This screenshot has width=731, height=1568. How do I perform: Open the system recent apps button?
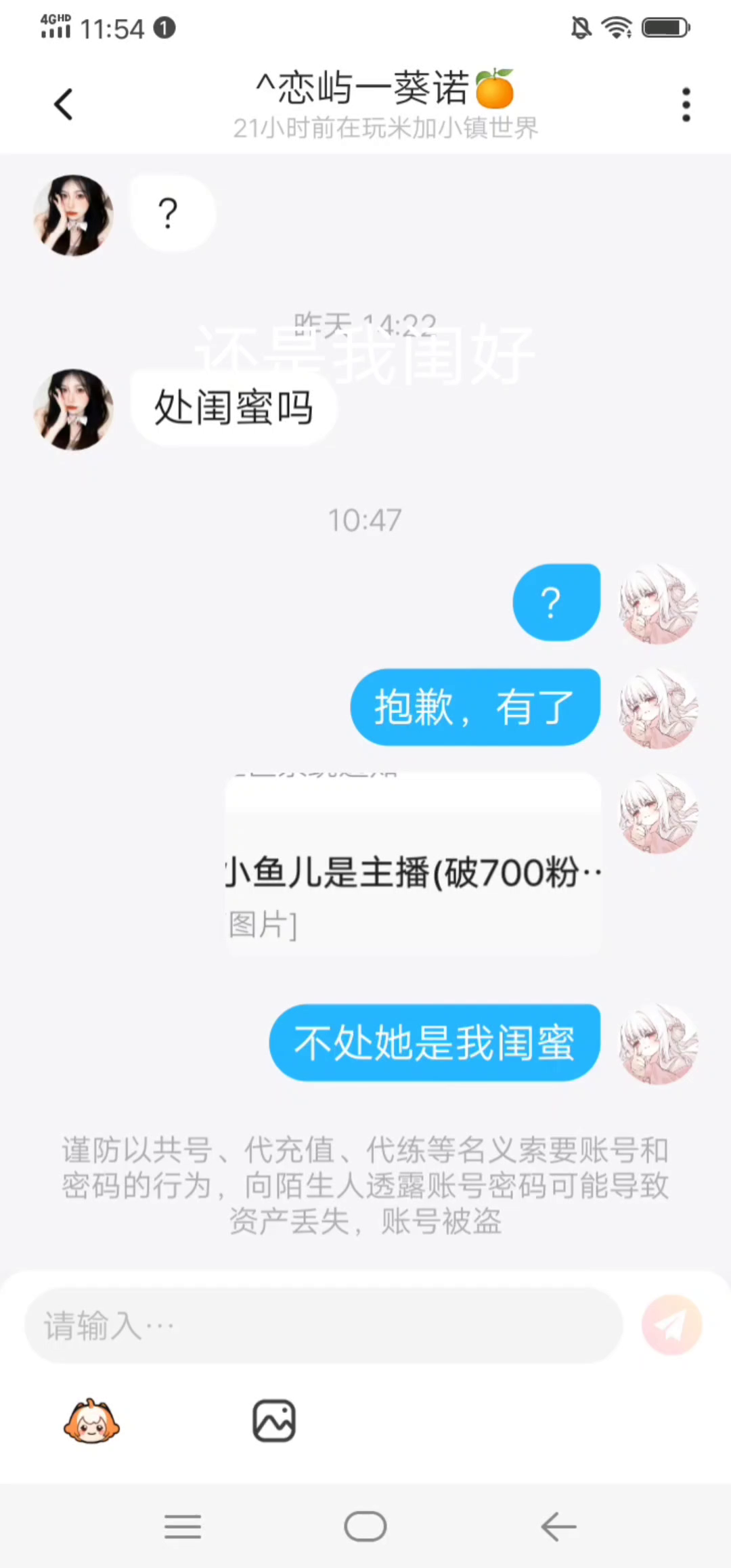183,1527
